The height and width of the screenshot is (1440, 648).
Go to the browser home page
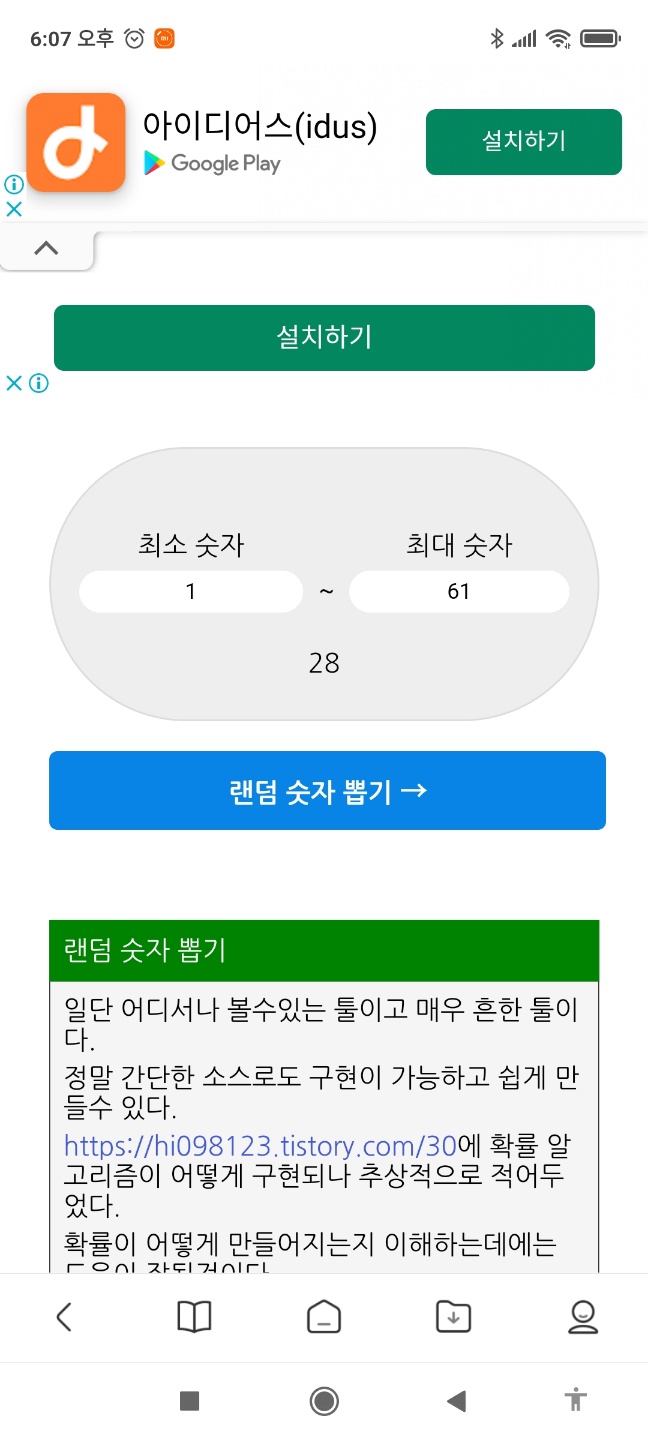click(x=324, y=1317)
